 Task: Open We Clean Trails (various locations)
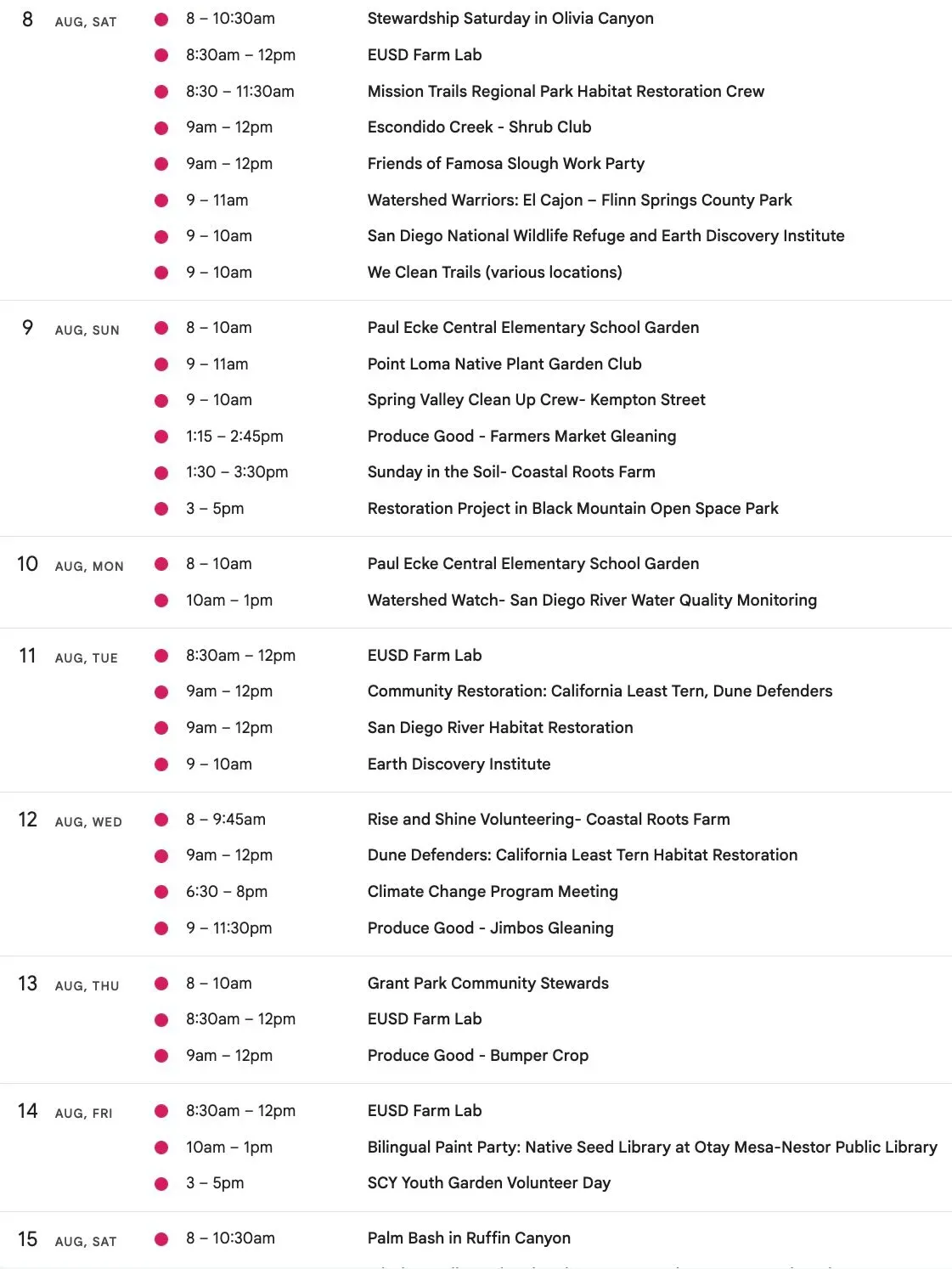click(494, 273)
